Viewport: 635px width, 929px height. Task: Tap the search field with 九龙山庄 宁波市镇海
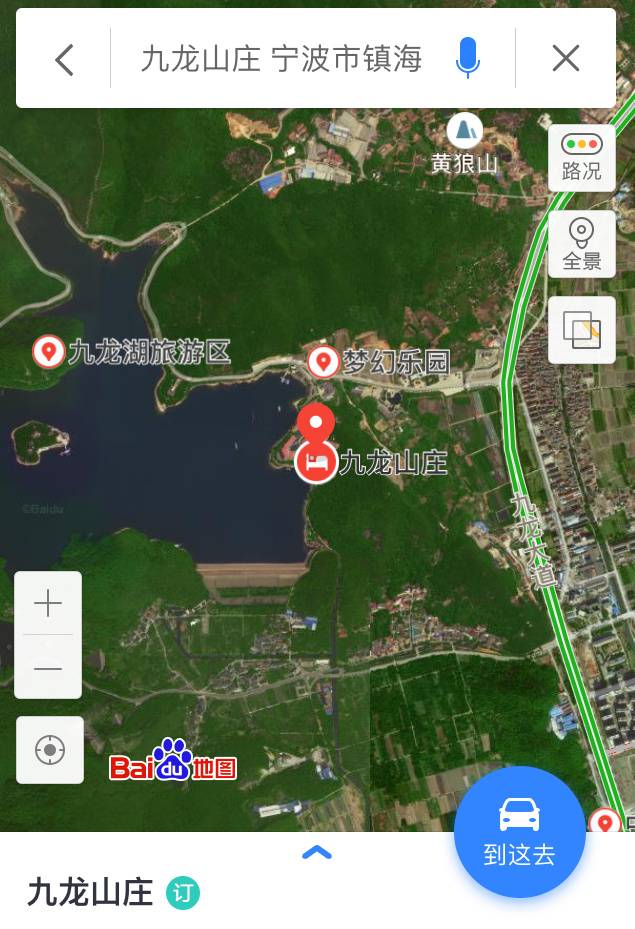click(x=281, y=60)
